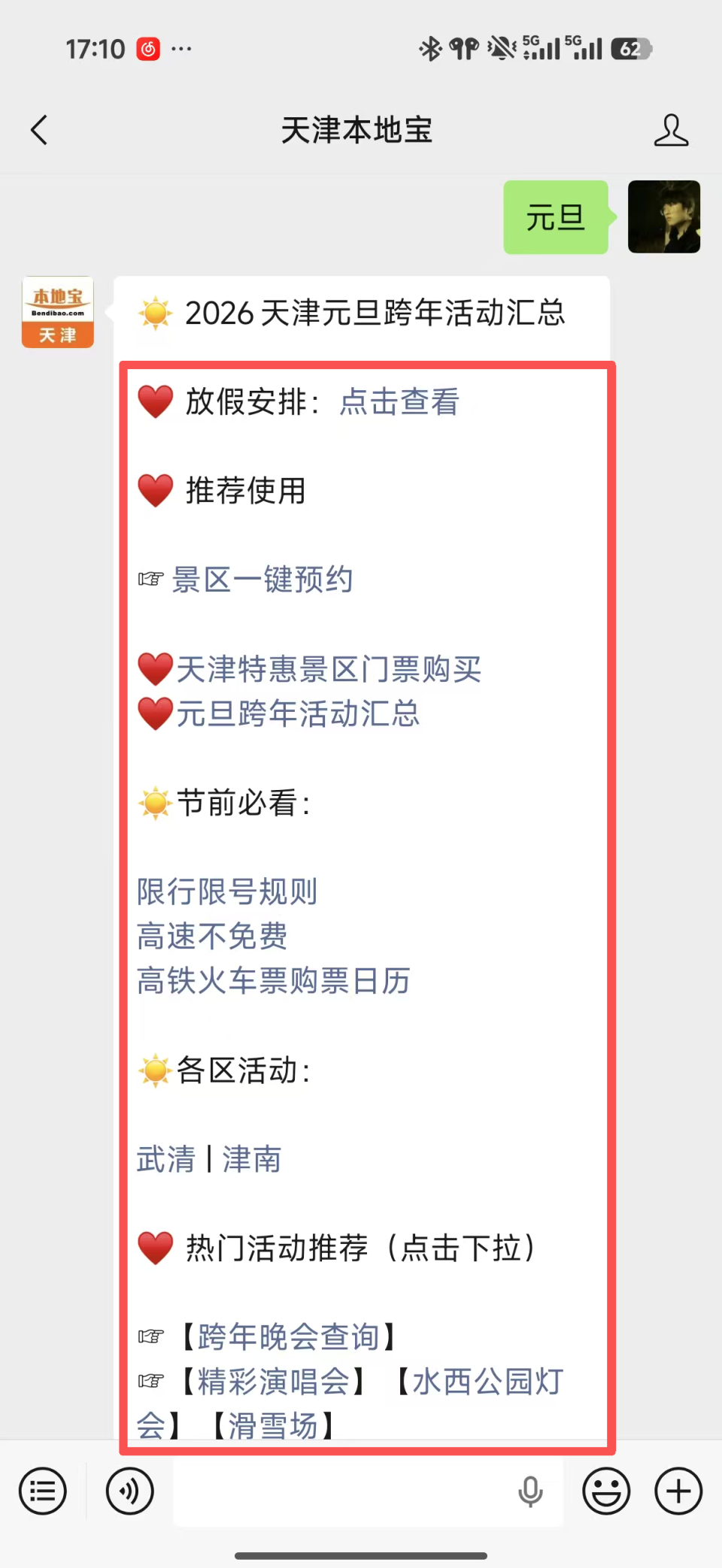Tap your own chat avatar photo
The width and height of the screenshot is (722, 1568).
click(x=663, y=217)
